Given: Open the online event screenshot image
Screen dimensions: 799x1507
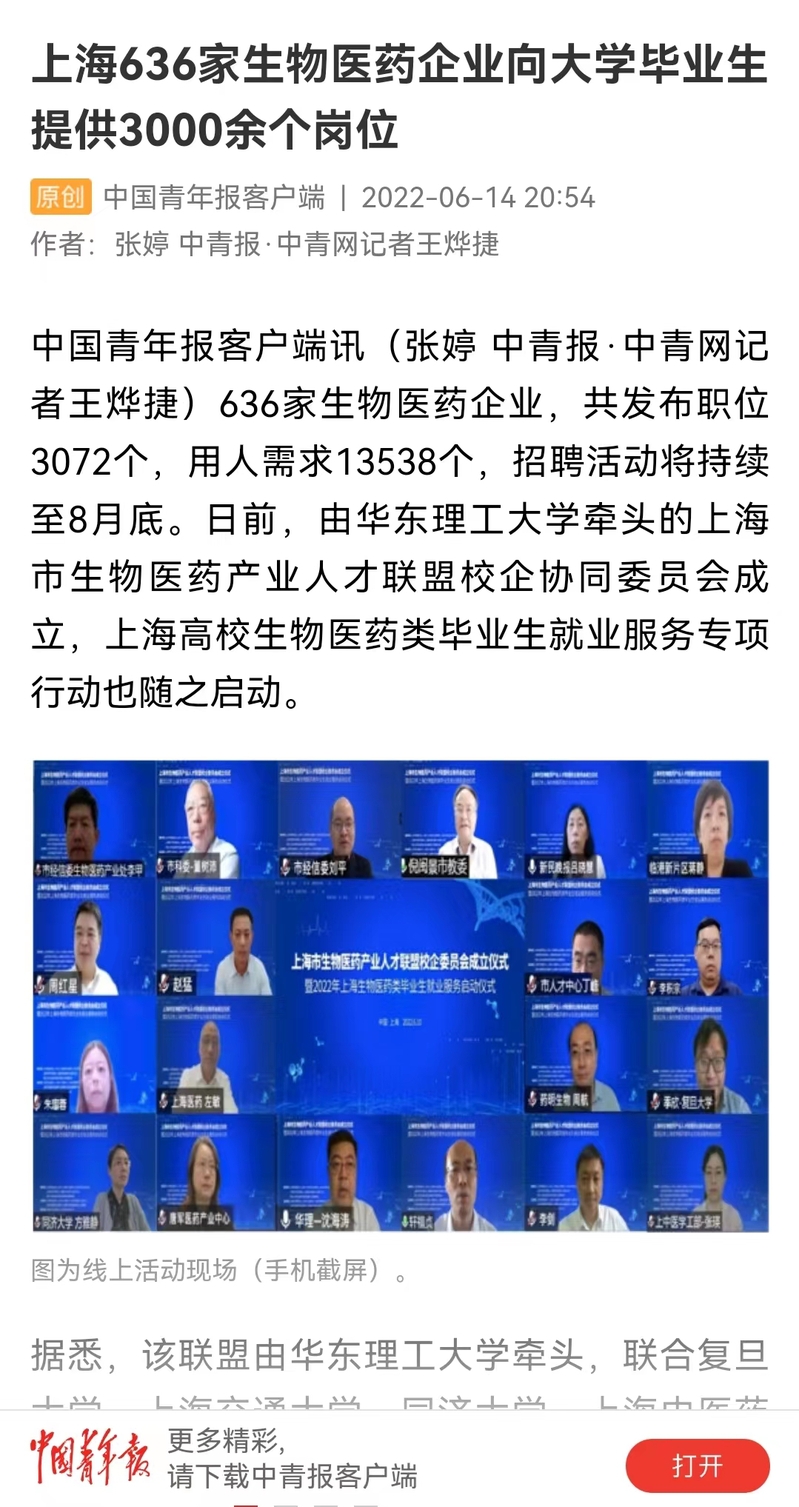Looking at the screenshot, I should [x=400, y=996].
